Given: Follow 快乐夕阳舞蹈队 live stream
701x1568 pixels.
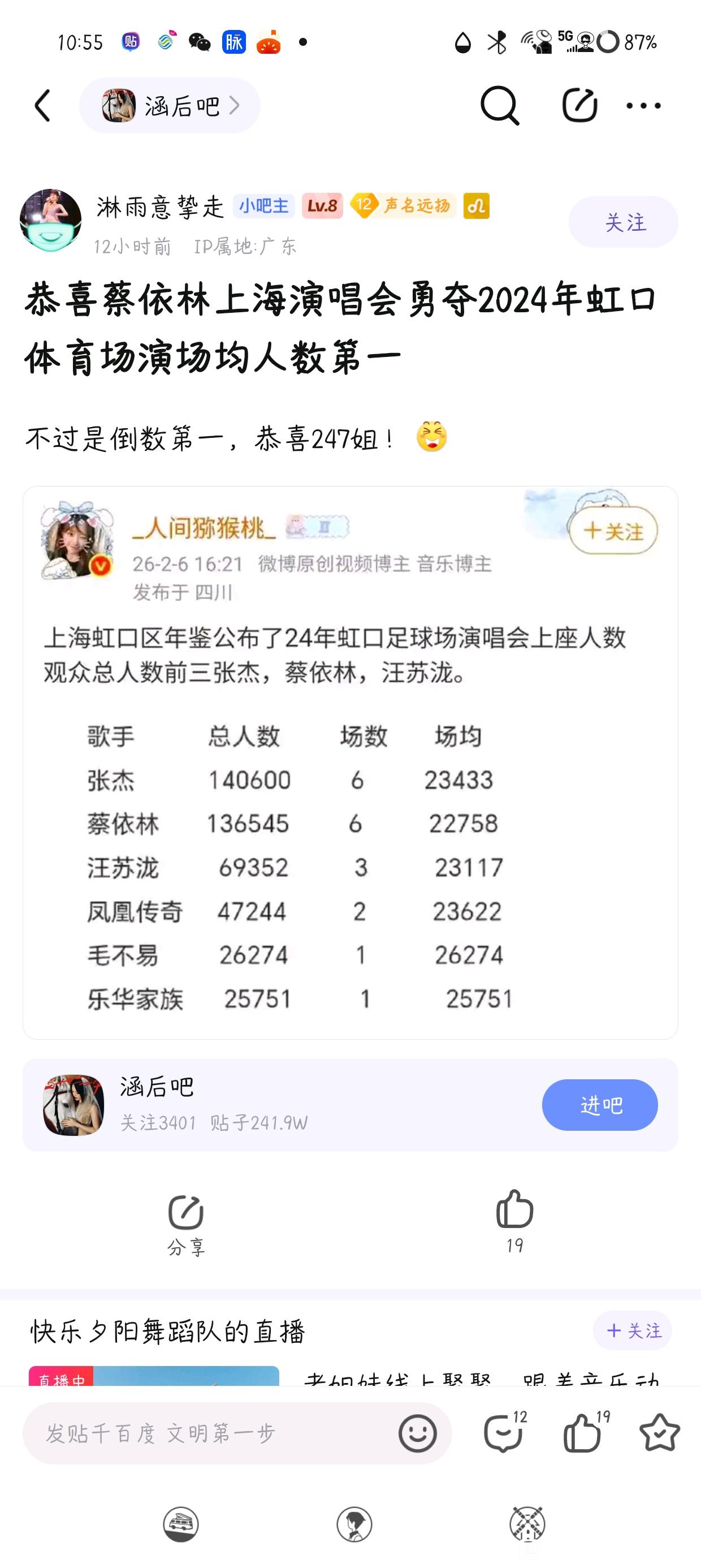Looking at the screenshot, I should click(x=632, y=1330).
